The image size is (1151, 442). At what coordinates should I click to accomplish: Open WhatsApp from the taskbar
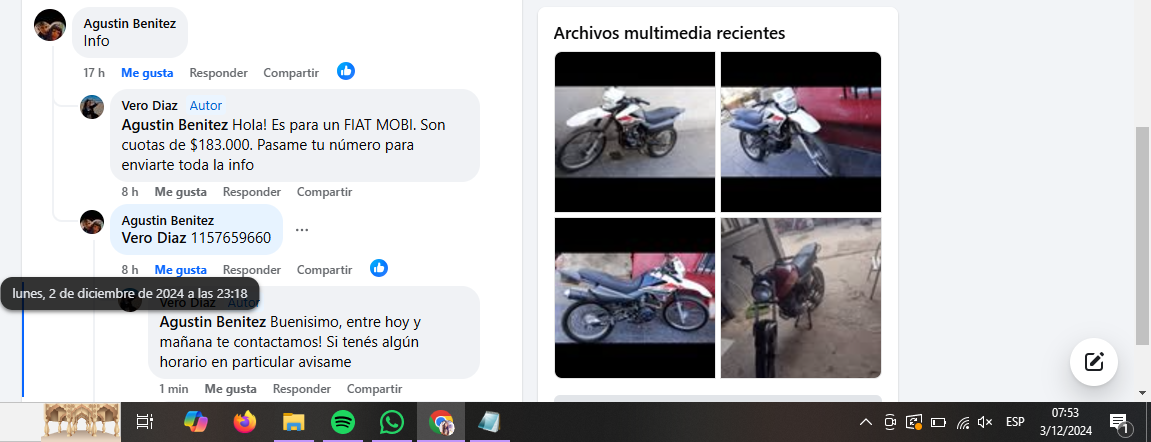[392, 422]
